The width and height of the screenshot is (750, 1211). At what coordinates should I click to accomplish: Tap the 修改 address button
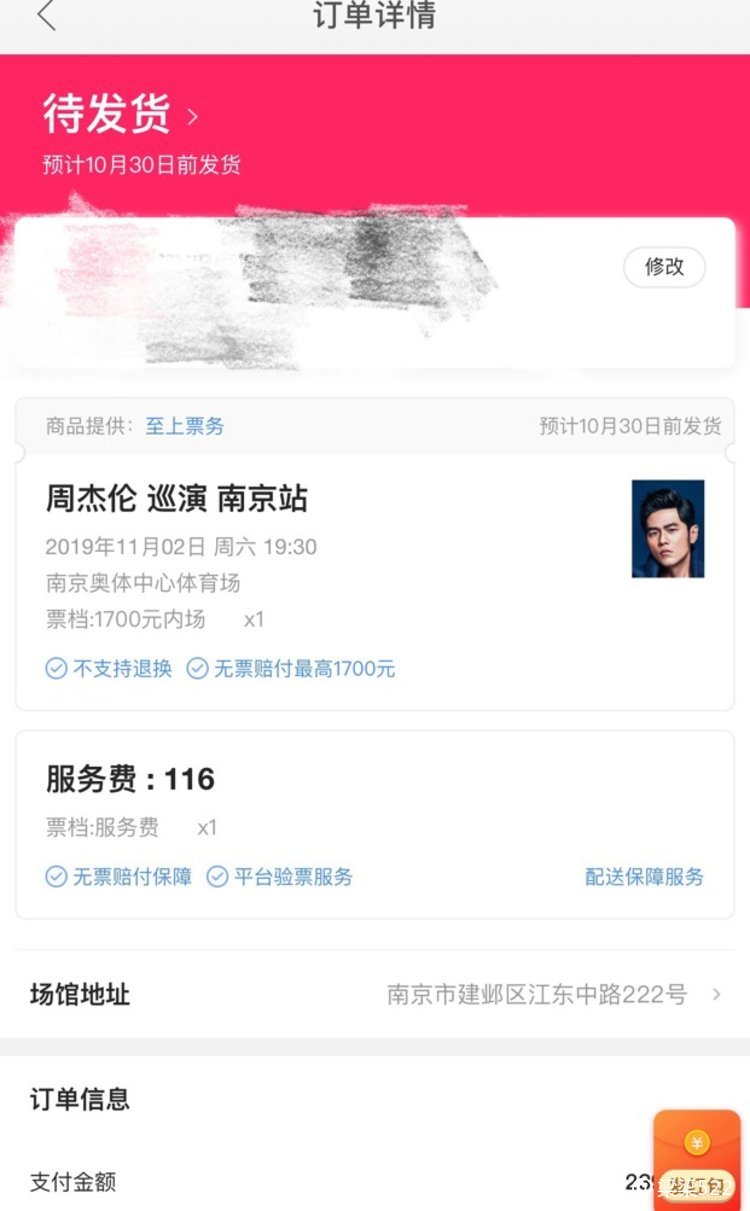[664, 267]
